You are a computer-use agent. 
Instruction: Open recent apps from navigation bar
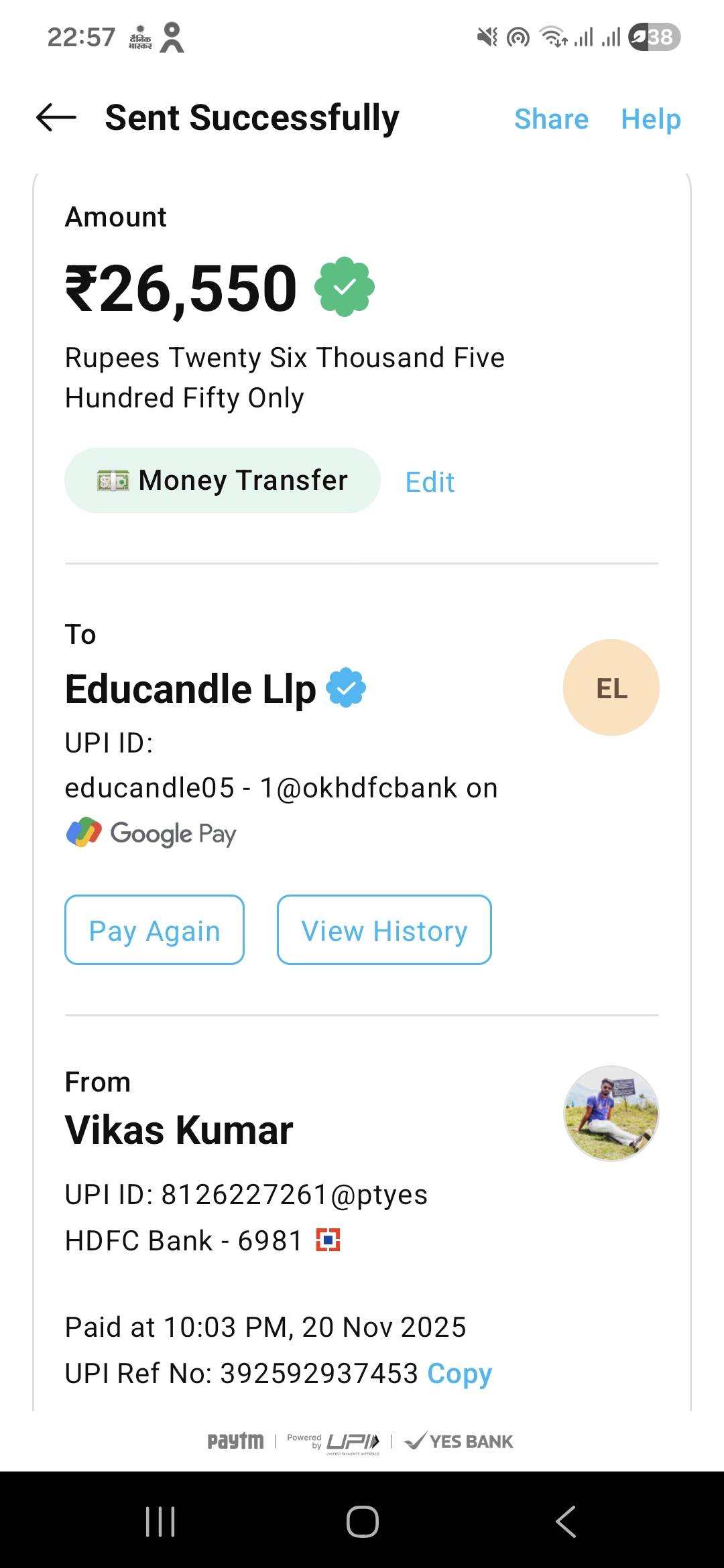(x=160, y=1521)
